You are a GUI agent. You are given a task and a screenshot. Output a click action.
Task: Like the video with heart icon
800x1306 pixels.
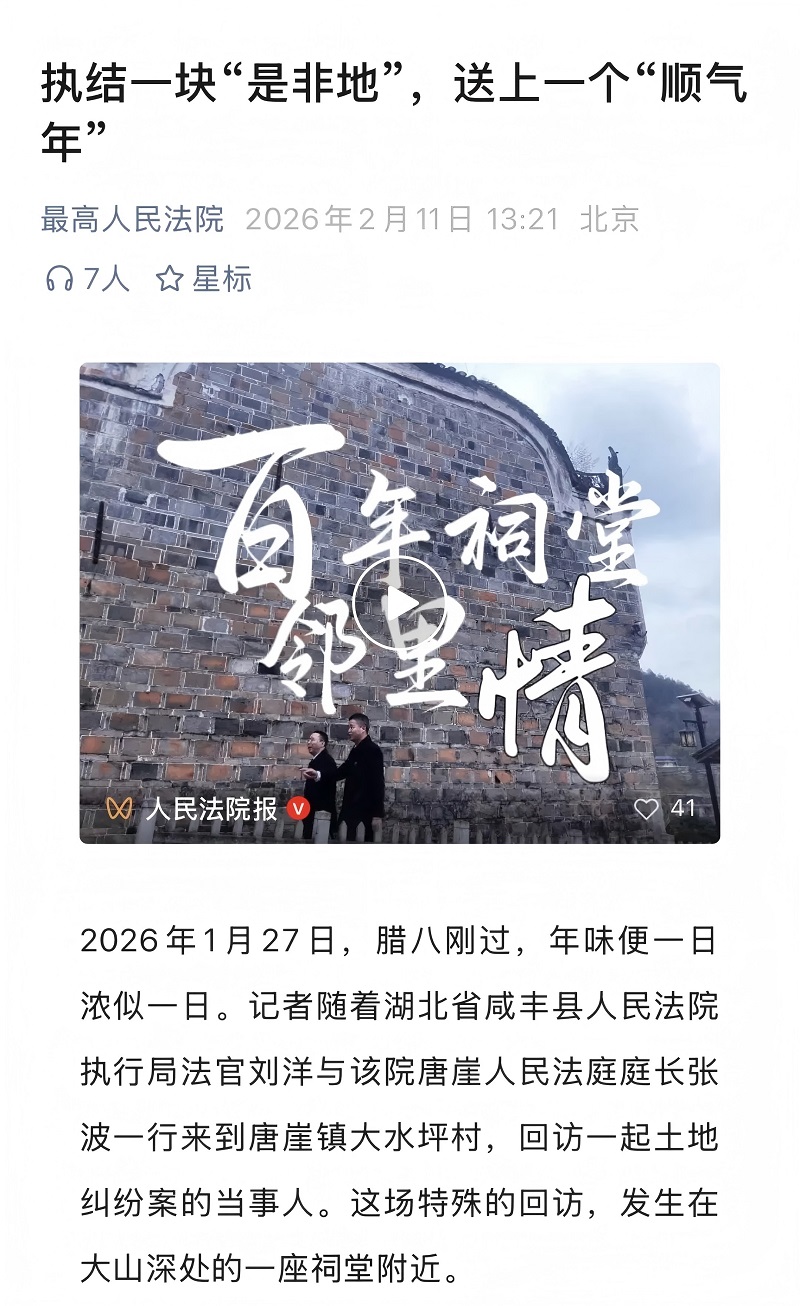[647, 808]
